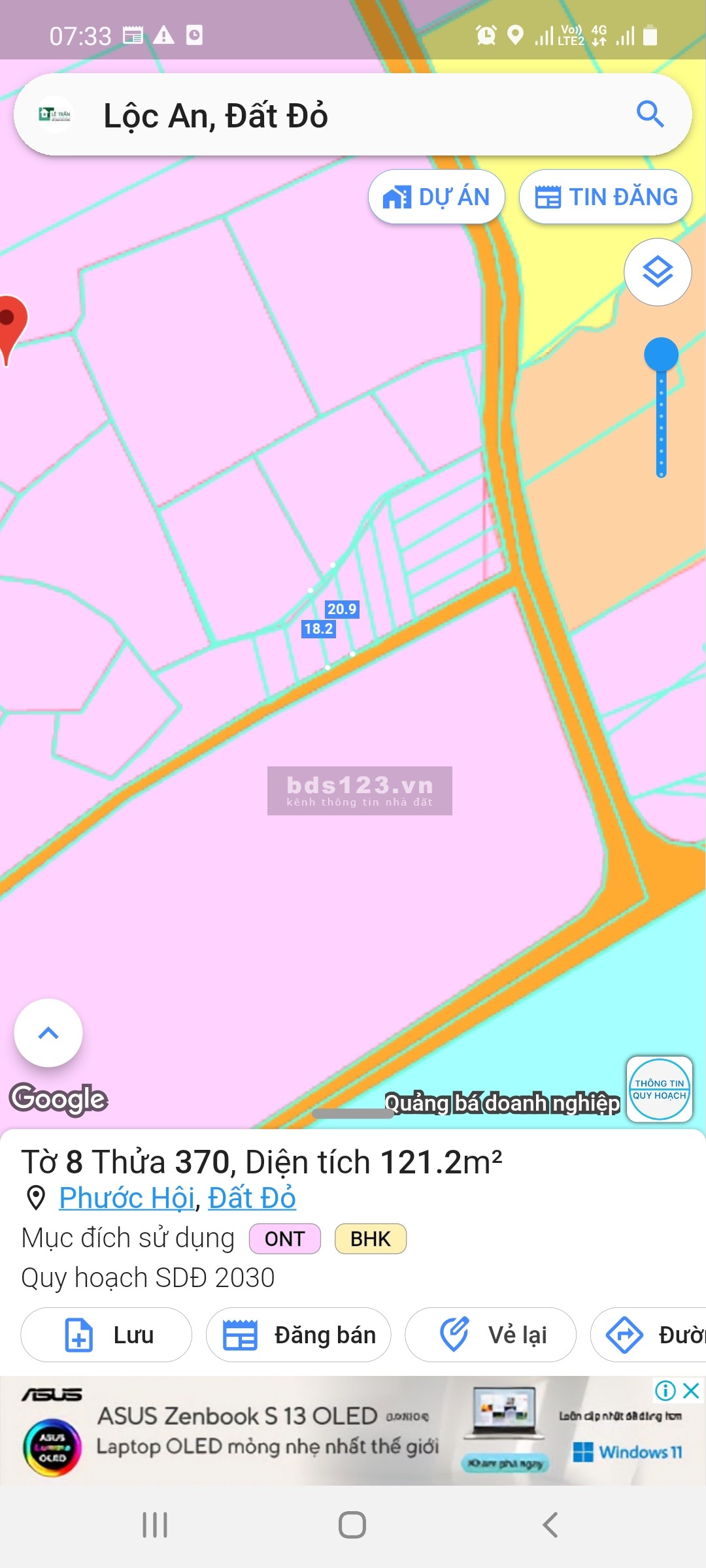Tap Vẽ lại to redraw the plot
Screen dimensions: 706x1568
click(490, 1335)
